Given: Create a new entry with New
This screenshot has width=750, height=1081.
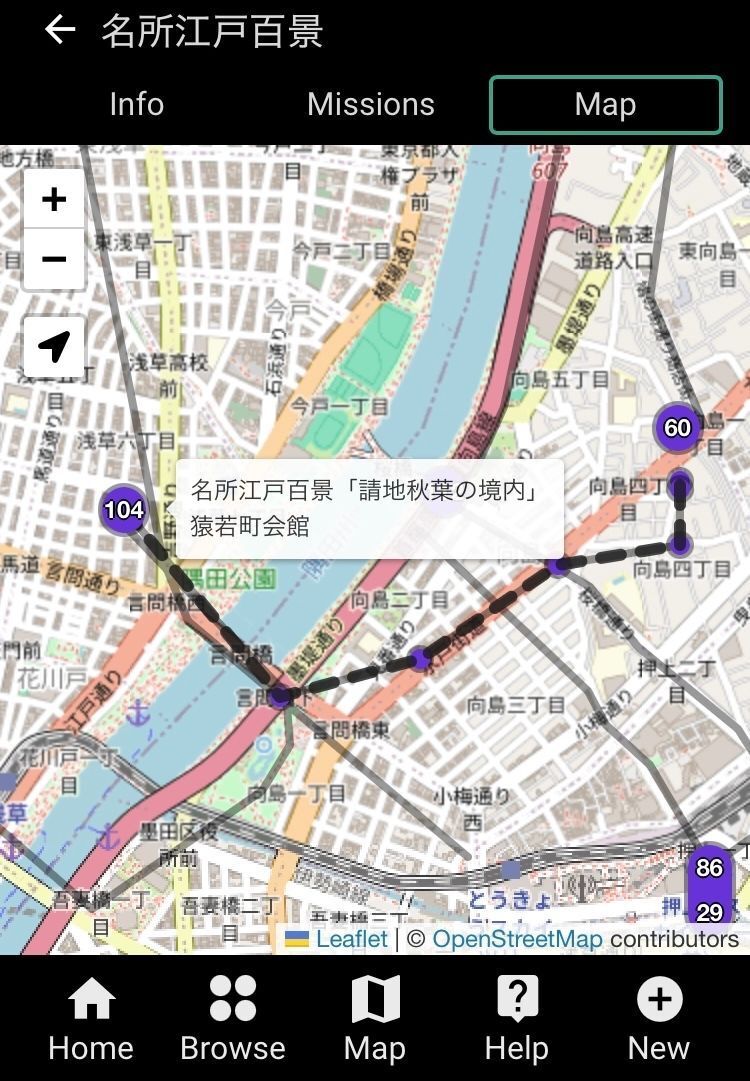Looking at the screenshot, I should (659, 1019).
